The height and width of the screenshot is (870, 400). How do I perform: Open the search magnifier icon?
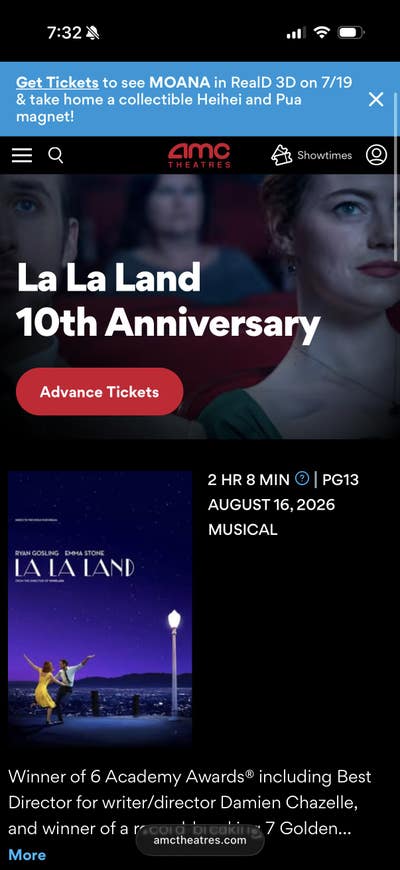[x=55, y=155]
